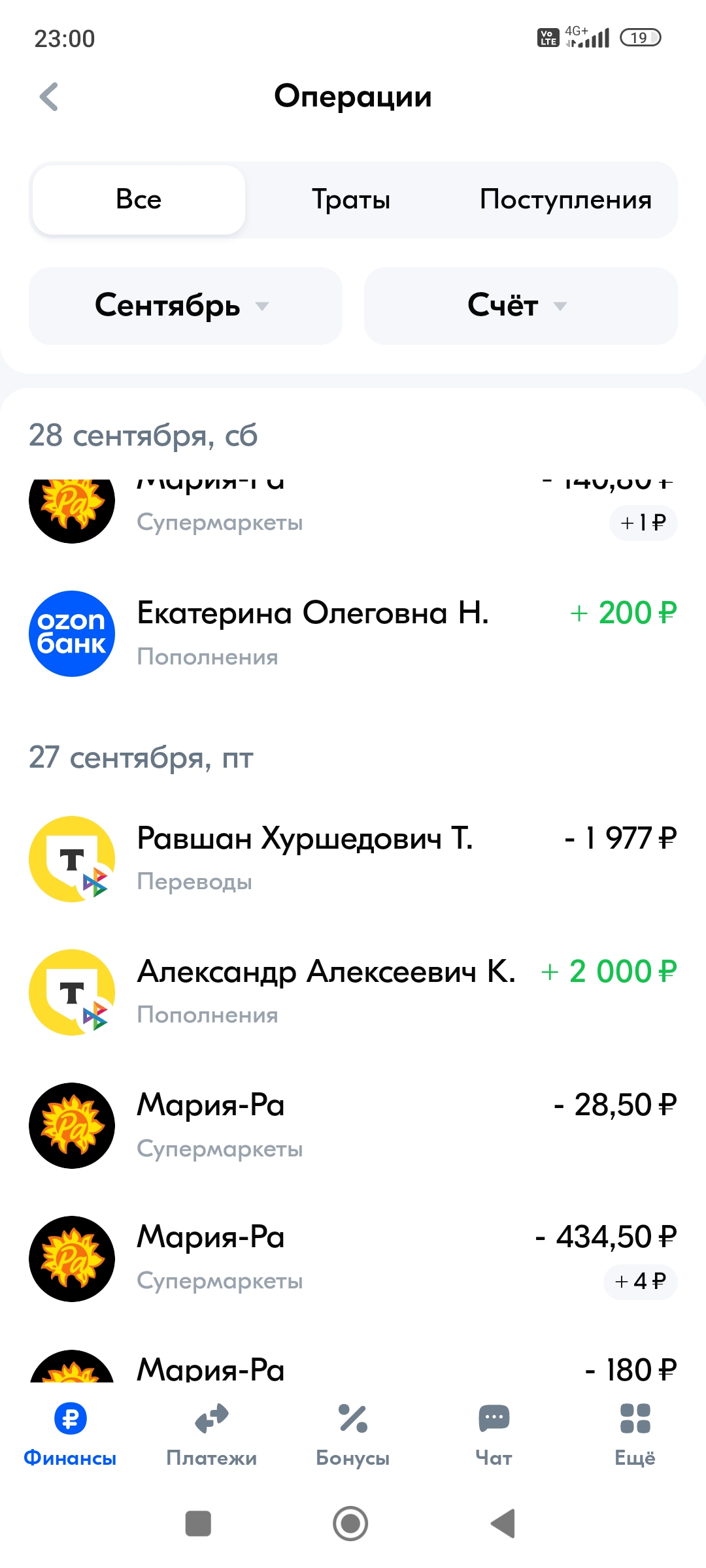Open the Мария-Ра purchase of 28,50 ₽
The image size is (706, 1568).
(x=353, y=1125)
